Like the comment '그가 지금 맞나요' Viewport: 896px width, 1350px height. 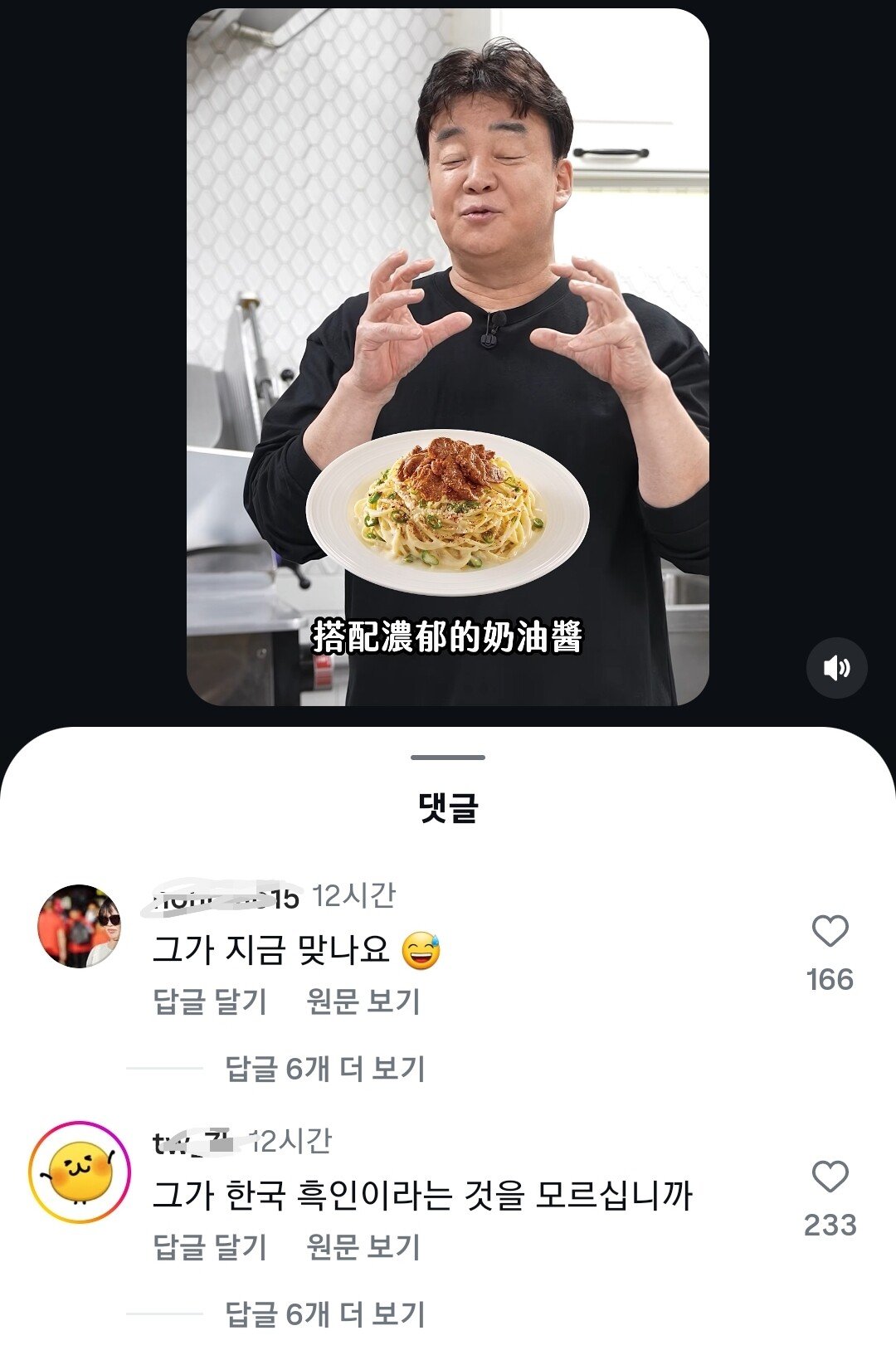(830, 932)
